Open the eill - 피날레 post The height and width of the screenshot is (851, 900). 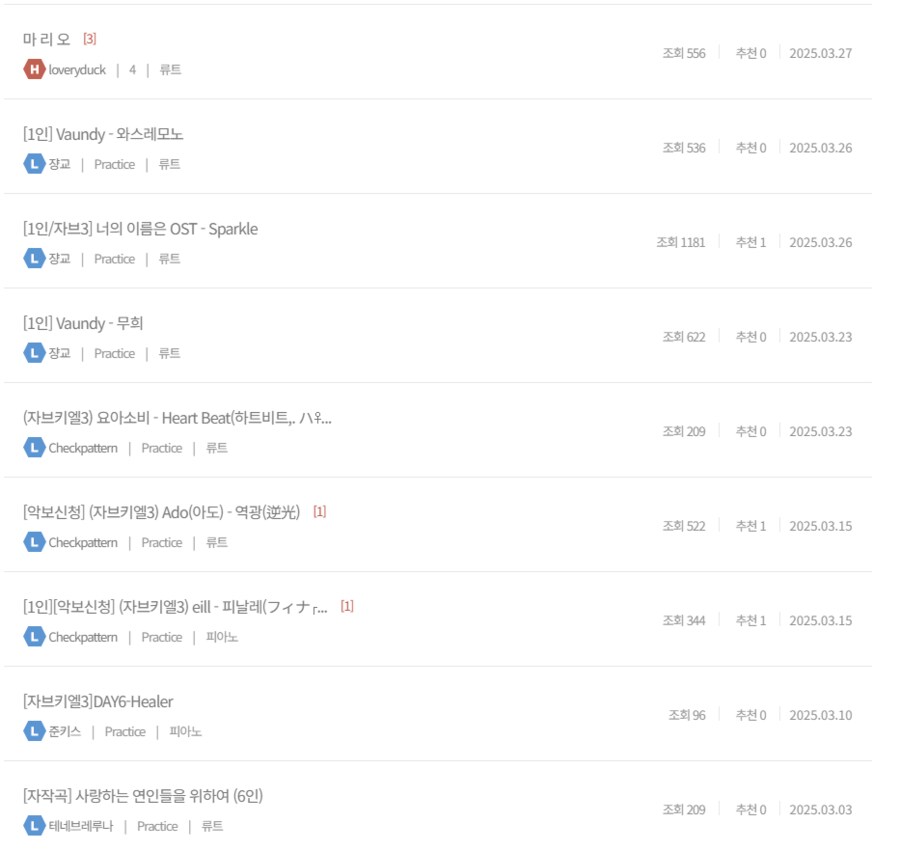click(175, 607)
